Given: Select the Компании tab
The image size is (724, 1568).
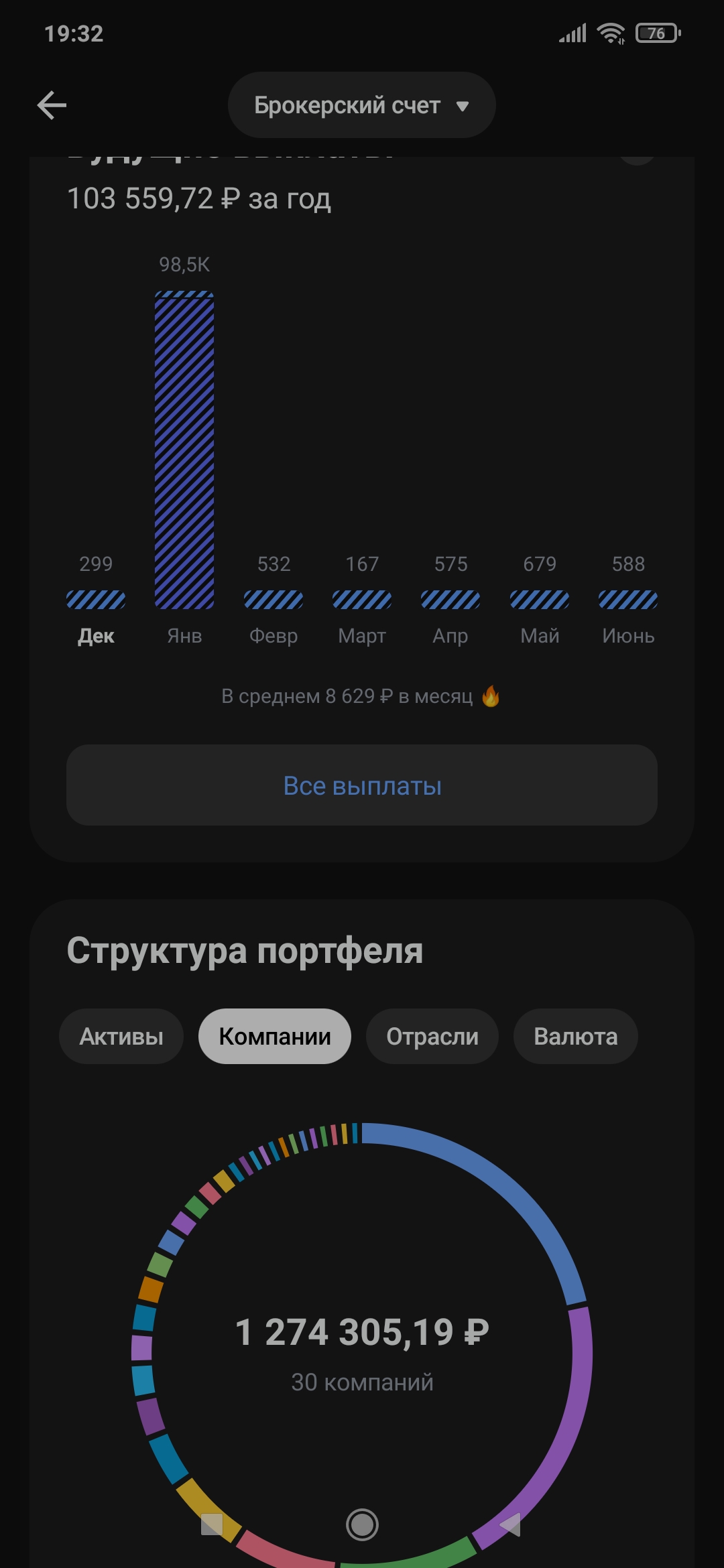Looking at the screenshot, I should click(275, 1037).
